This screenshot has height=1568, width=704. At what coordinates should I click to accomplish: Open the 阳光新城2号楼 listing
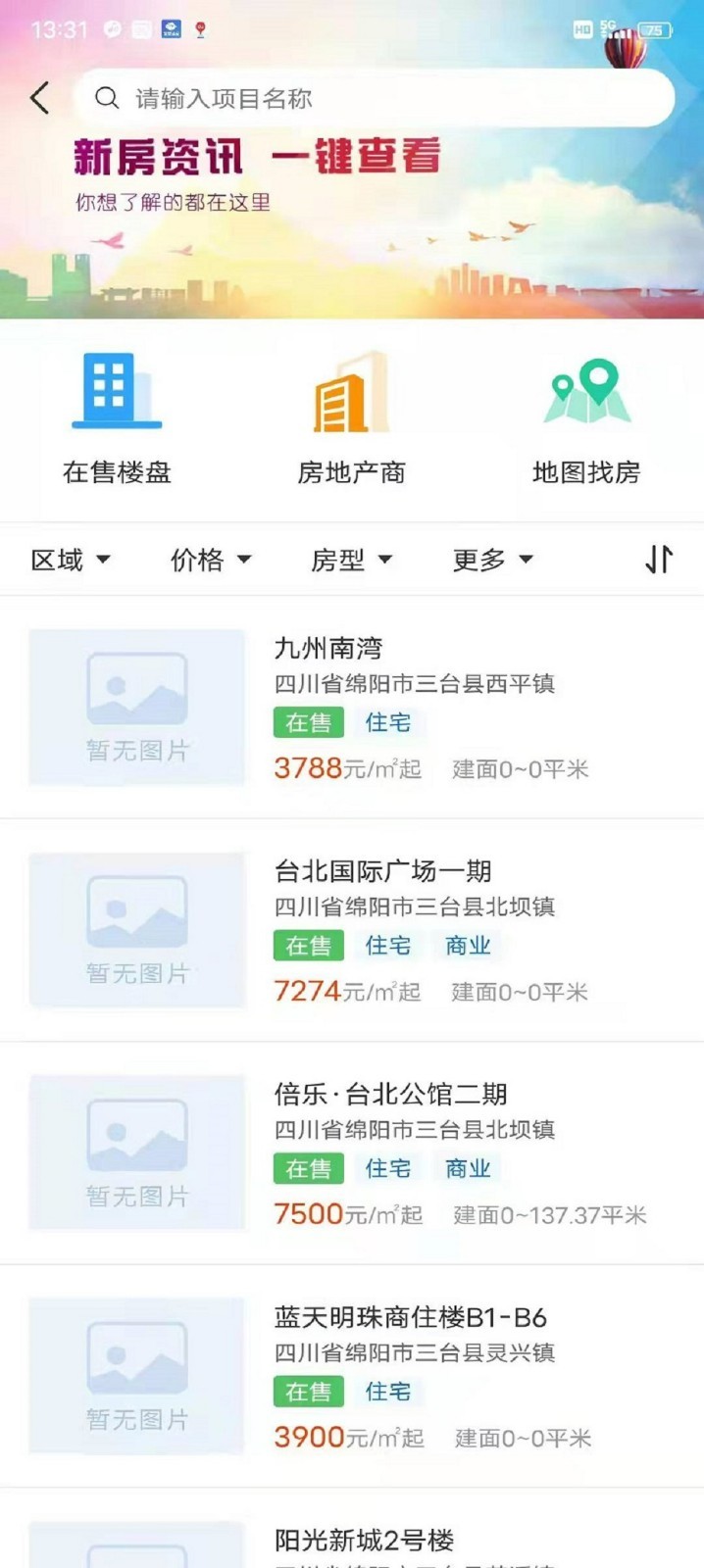tap(365, 1541)
